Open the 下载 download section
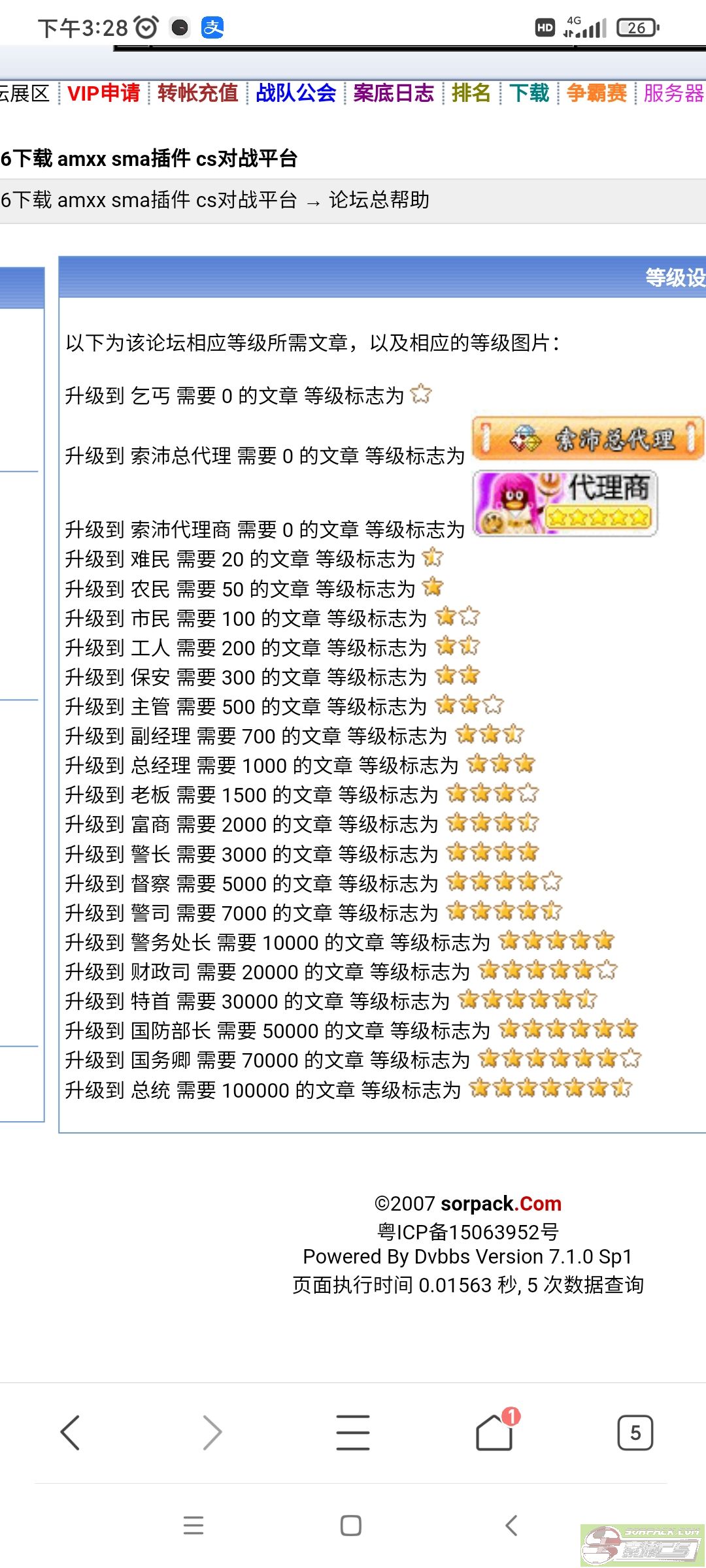This screenshot has height=1568, width=706. tap(529, 93)
